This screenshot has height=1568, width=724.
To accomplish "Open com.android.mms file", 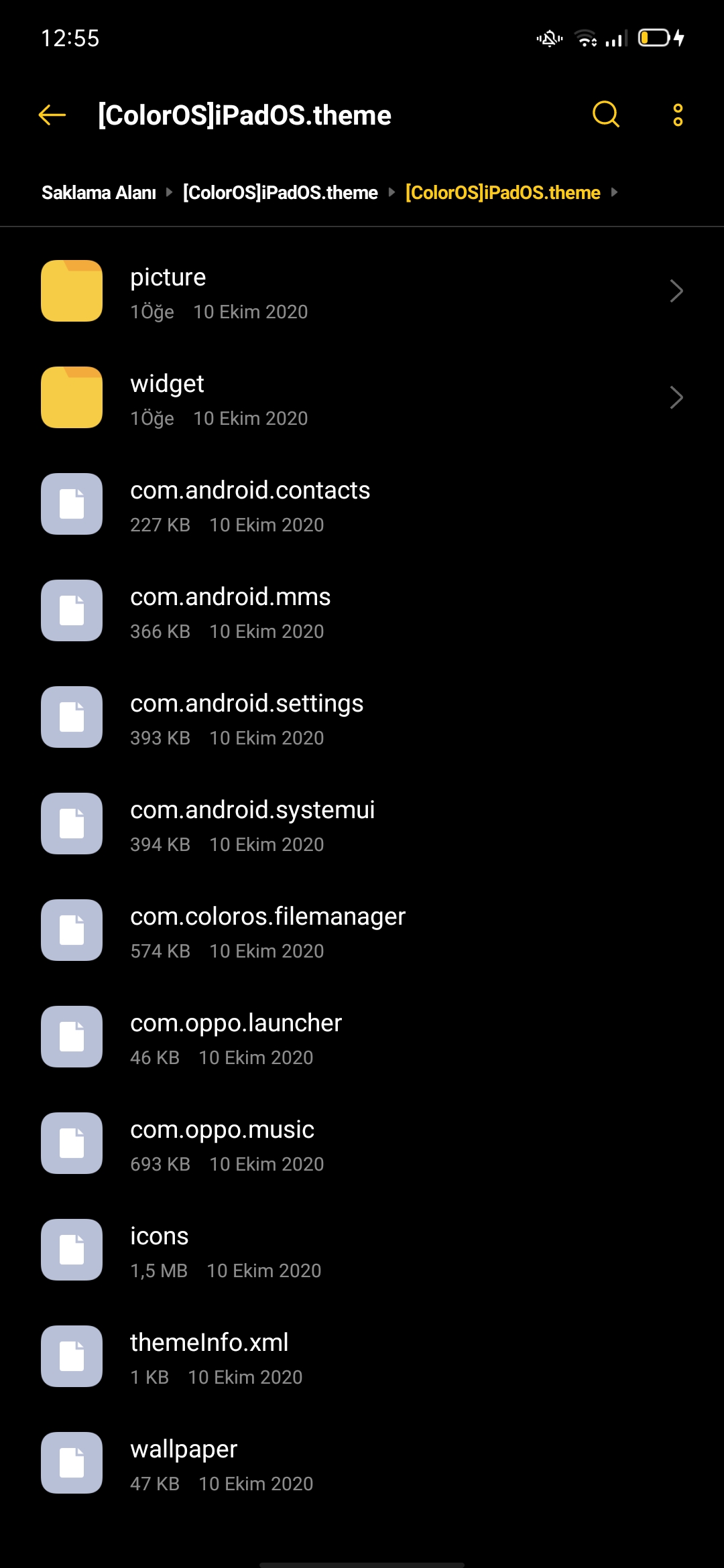I will 362,610.
